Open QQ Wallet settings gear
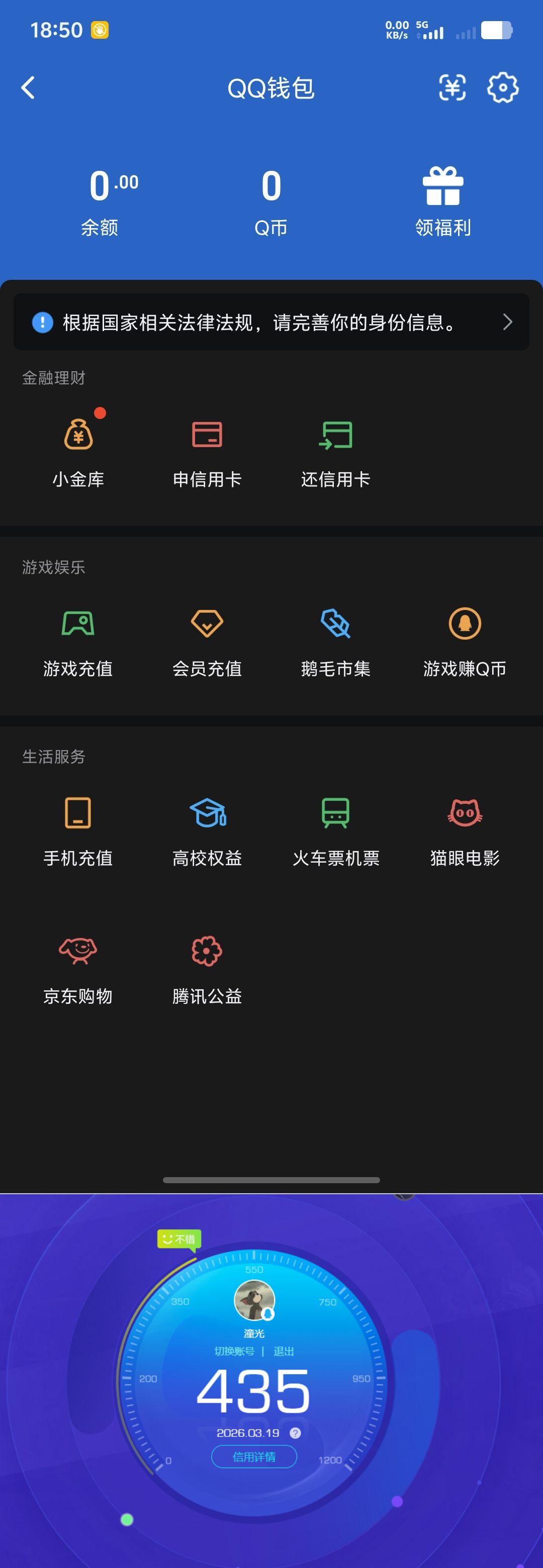This screenshot has width=543, height=1568. click(503, 87)
